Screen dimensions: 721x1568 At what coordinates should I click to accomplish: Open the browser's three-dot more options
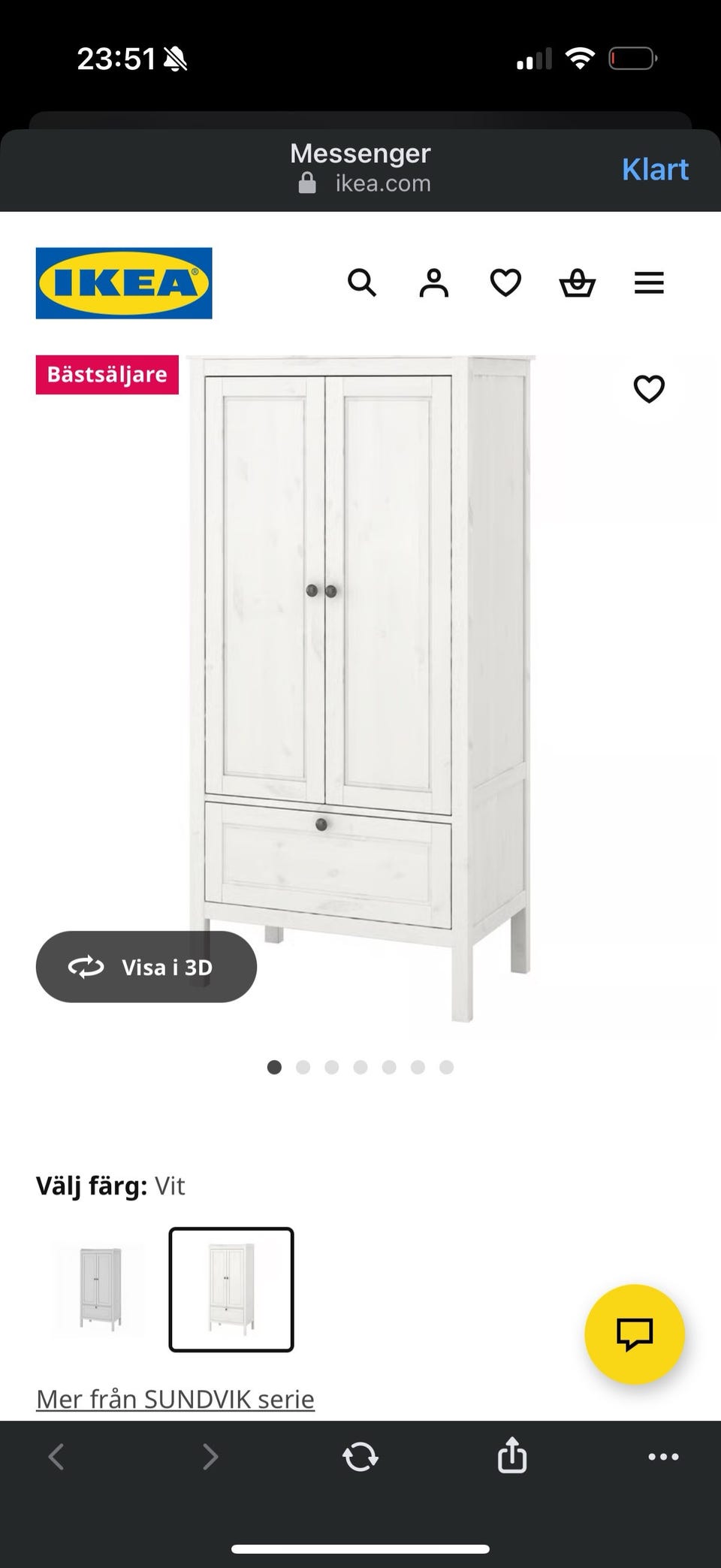tap(663, 1457)
